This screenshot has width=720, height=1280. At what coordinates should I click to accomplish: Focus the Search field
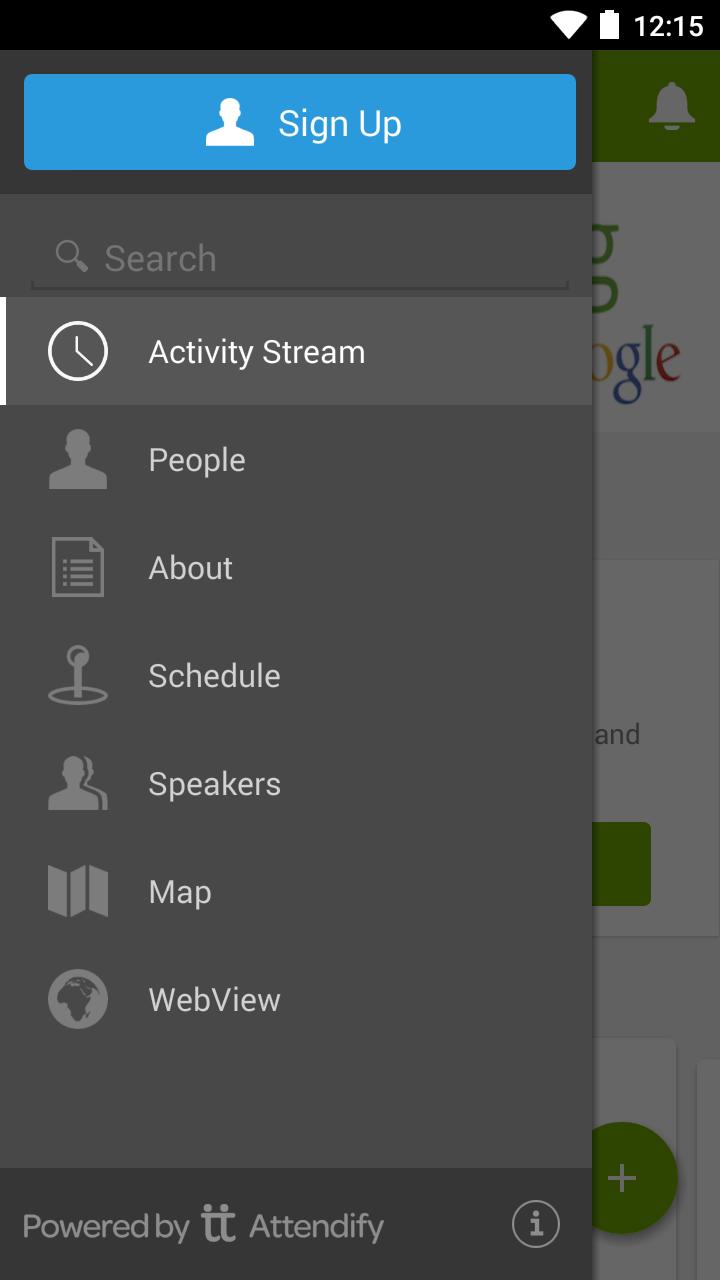(300, 258)
